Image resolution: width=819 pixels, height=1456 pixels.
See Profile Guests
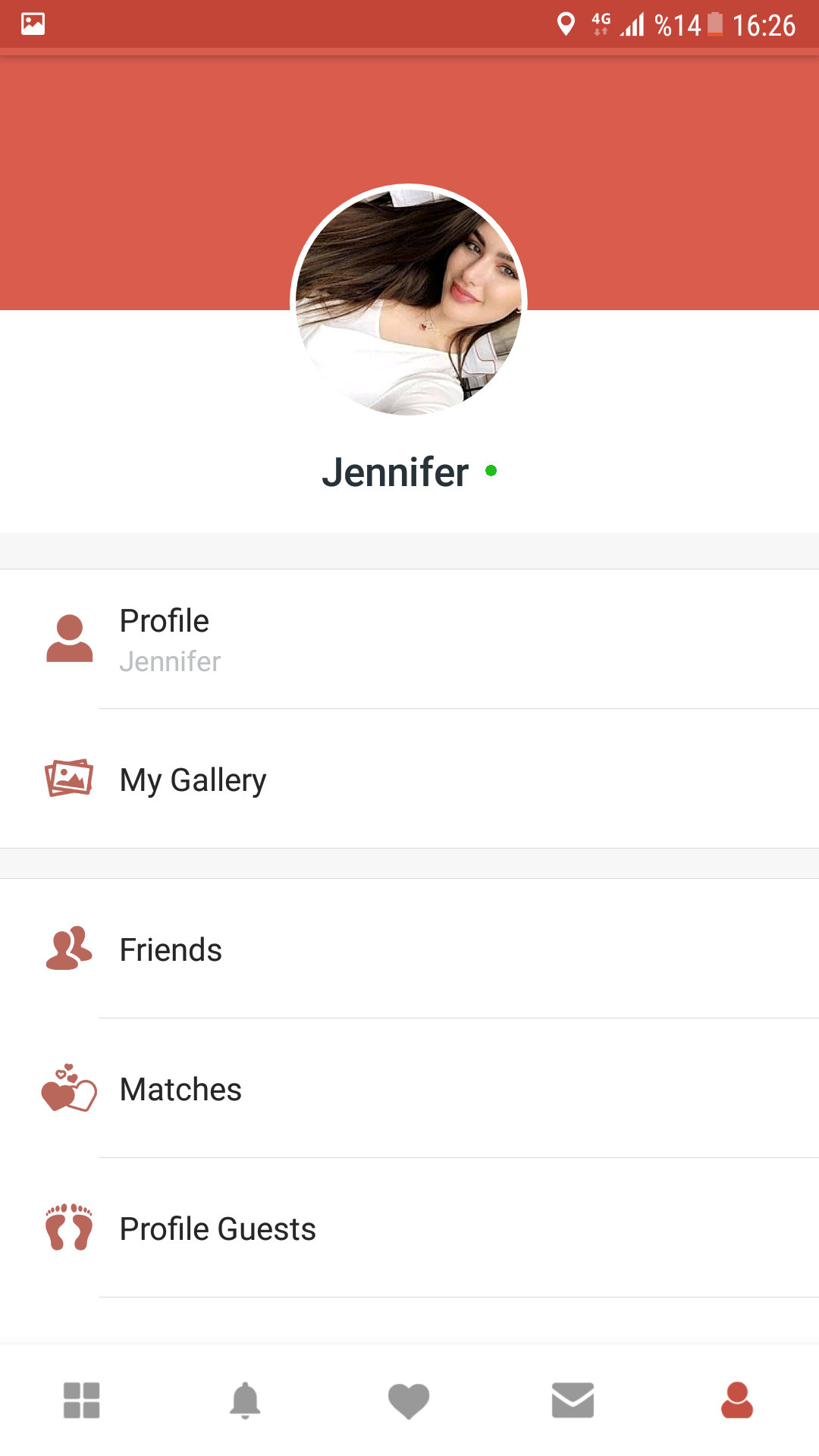[409, 1228]
